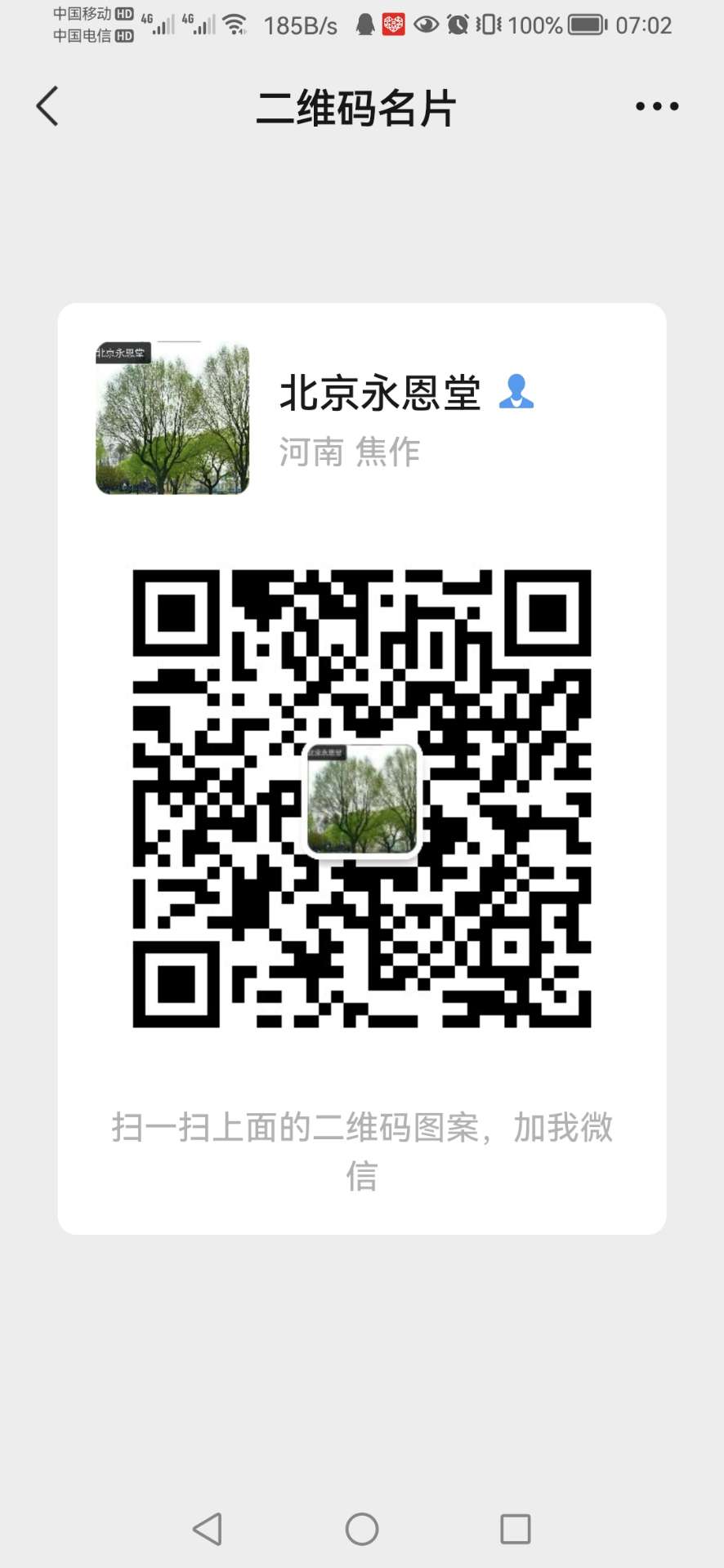Tap the system back triangle button
The image size is (724, 1568).
coord(208,1529)
